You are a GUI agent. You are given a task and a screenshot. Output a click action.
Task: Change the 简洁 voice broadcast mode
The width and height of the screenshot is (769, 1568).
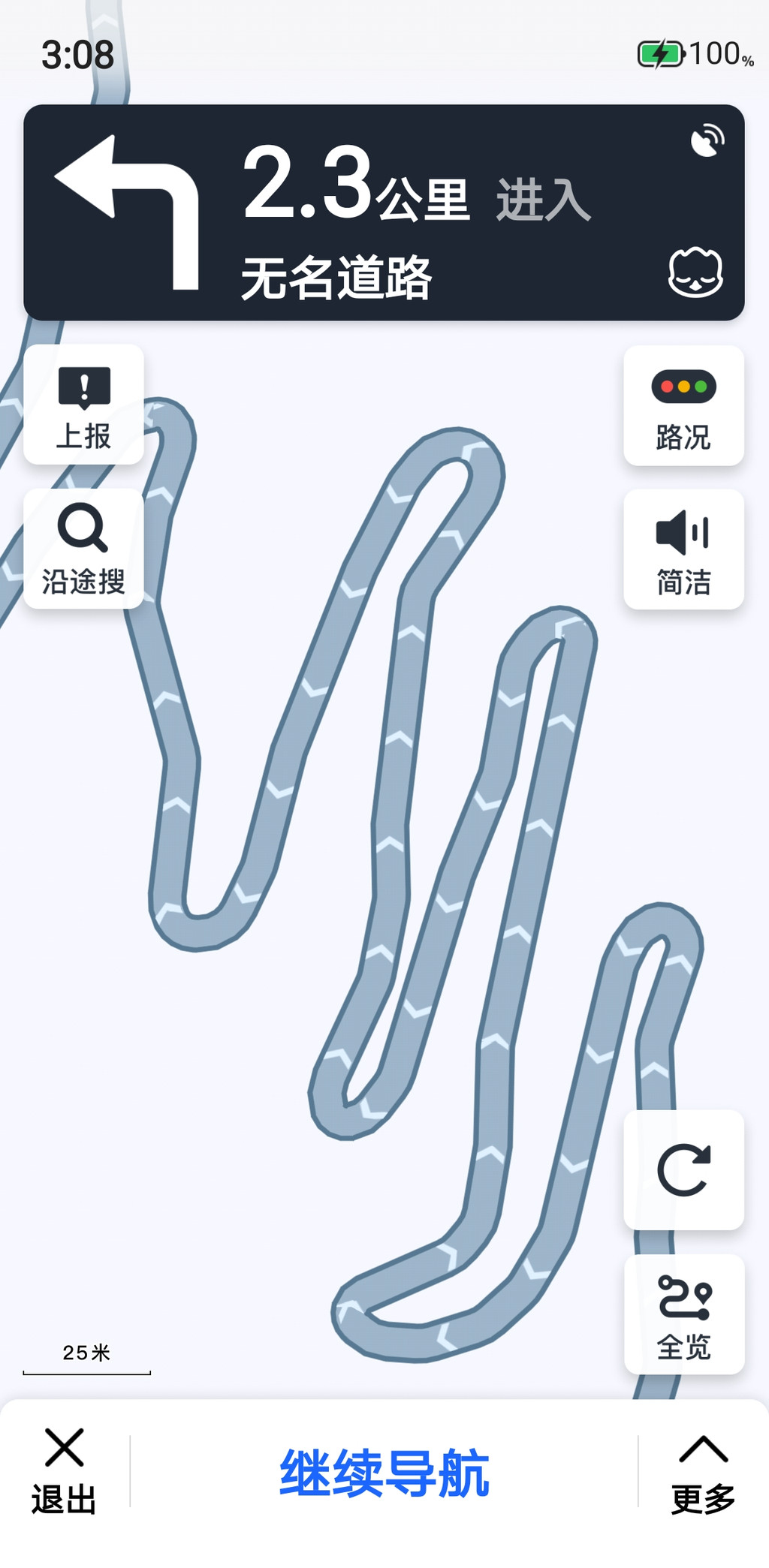[683, 549]
